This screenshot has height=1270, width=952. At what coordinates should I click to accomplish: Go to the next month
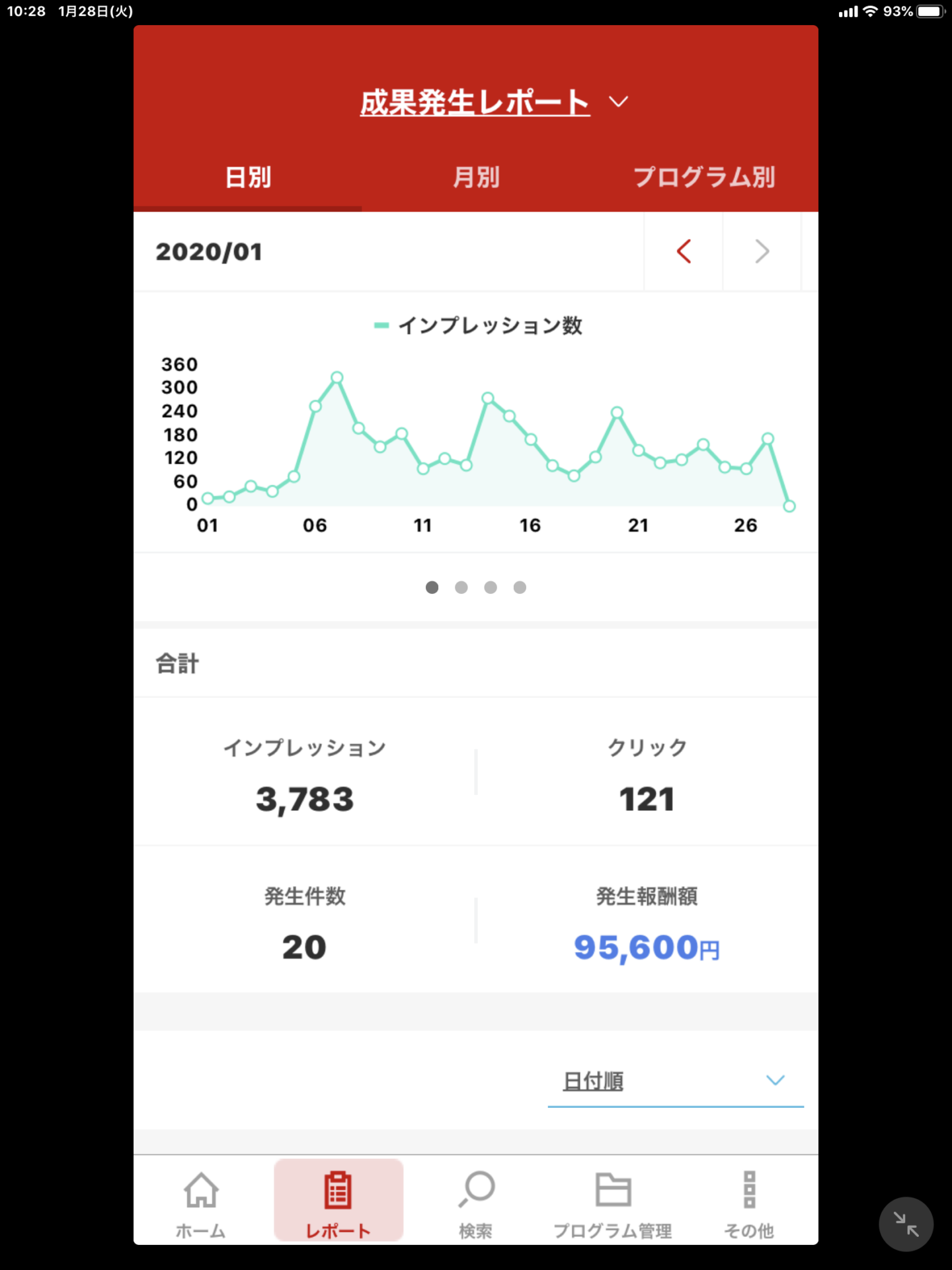[762, 251]
